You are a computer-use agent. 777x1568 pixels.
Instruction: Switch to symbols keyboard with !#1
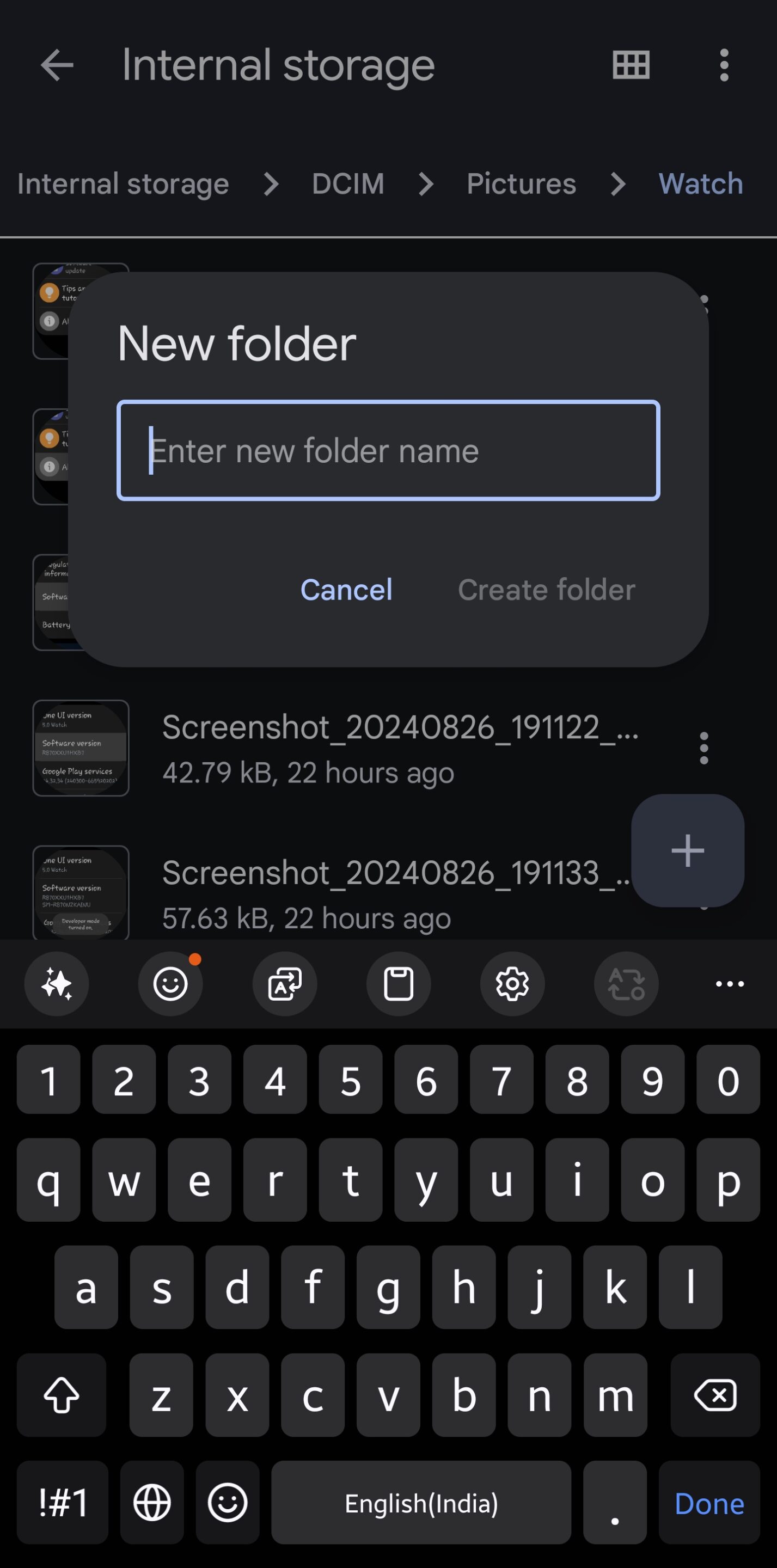pyautogui.click(x=63, y=1503)
